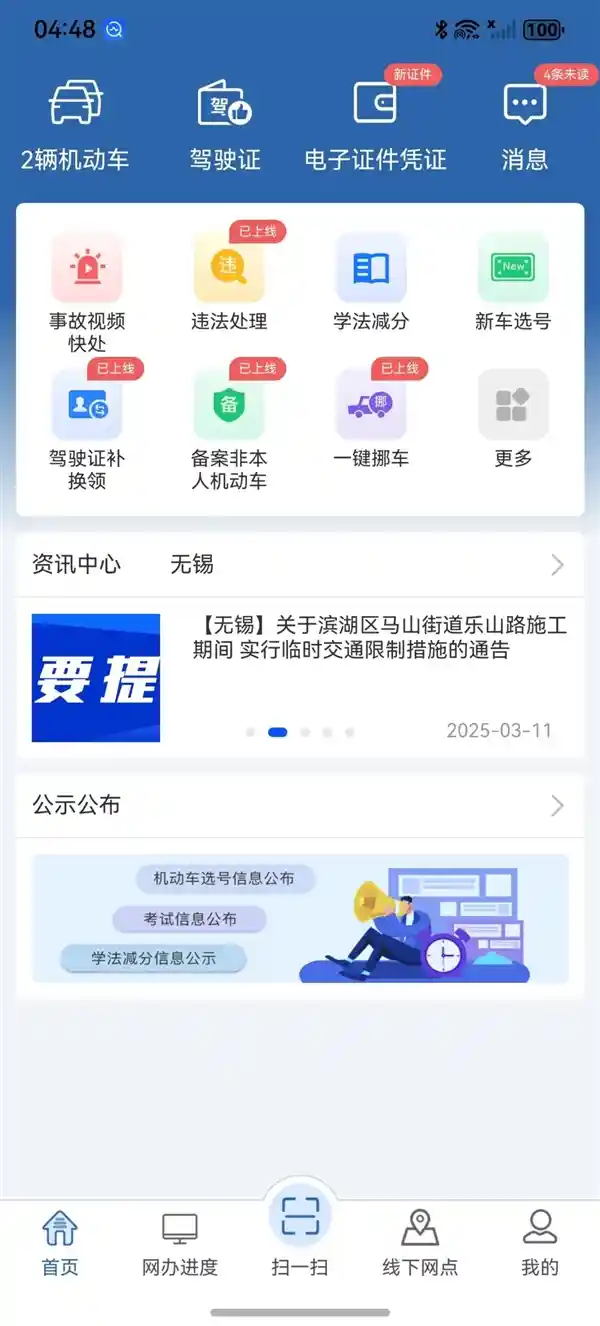Open the 公示公布 announcements row
This screenshot has width=600, height=1326.
pyautogui.click(x=300, y=805)
